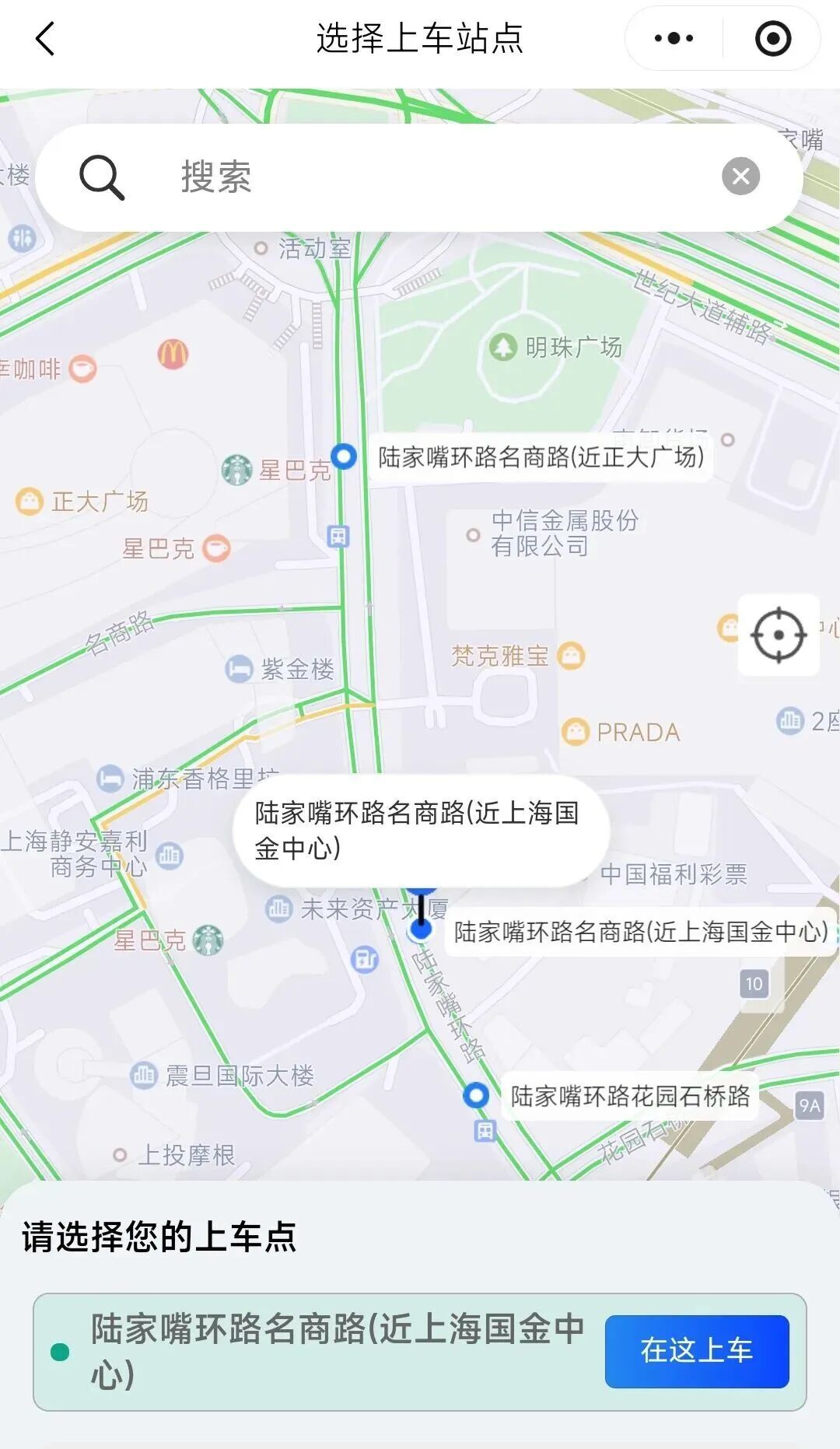This screenshot has height=1449, width=840.
Task: Select the 陆家嘴环路名商路(近正大广场) pickup point
Action: tap(344, 457)
